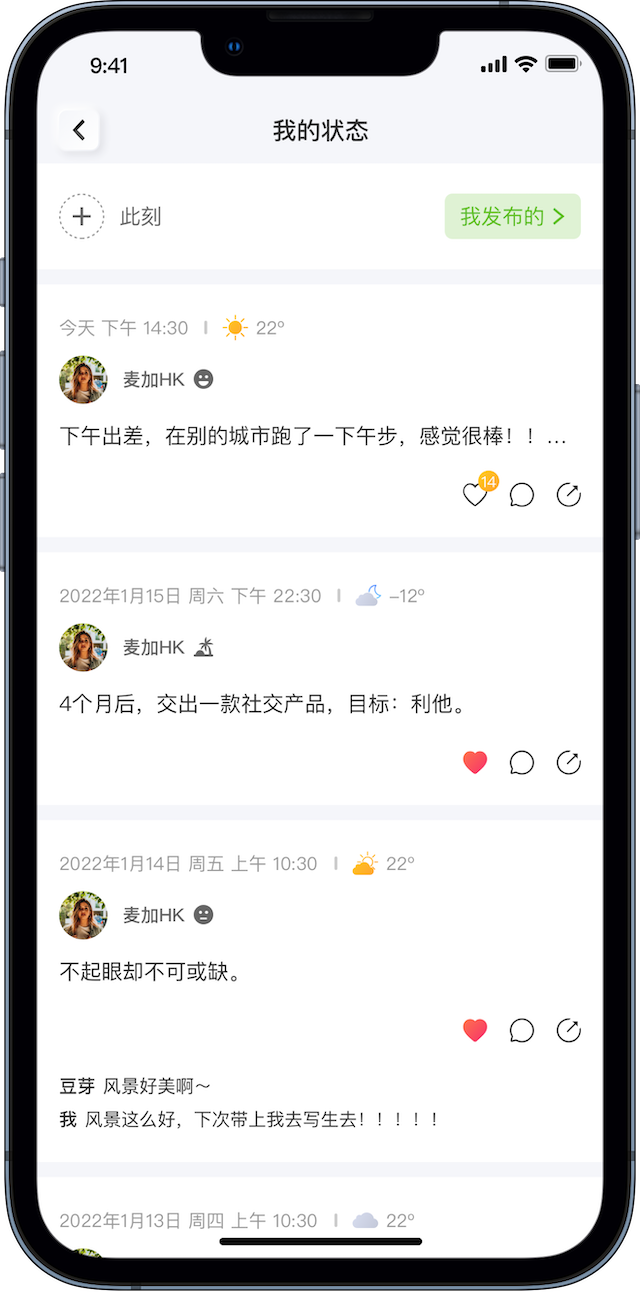Viewport: 640px width, 1292px height.
Task: Comment on the 下午出差 post
Action: (522, 495)
